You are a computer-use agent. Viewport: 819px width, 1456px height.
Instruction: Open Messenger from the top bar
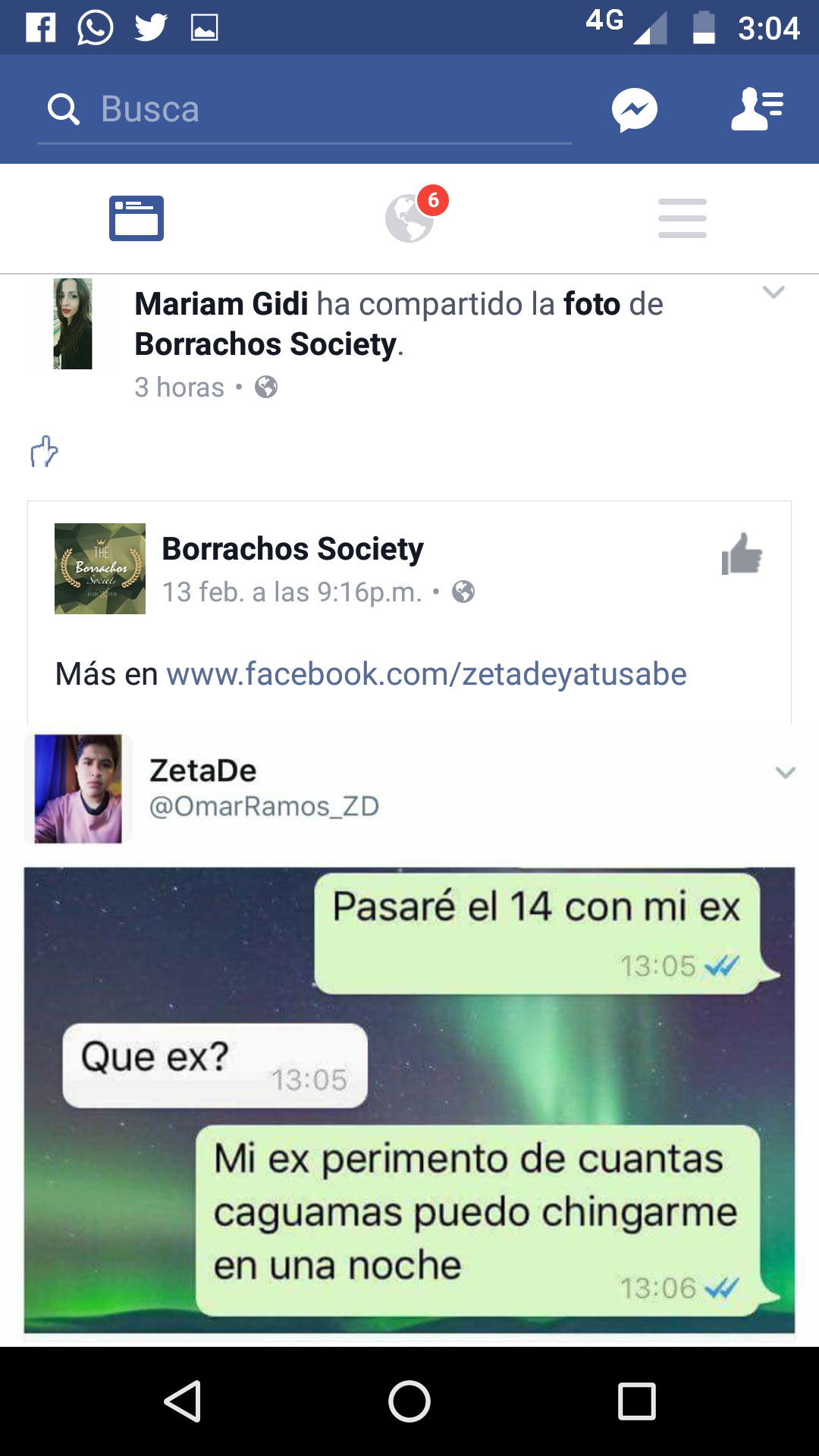[634, 110]
